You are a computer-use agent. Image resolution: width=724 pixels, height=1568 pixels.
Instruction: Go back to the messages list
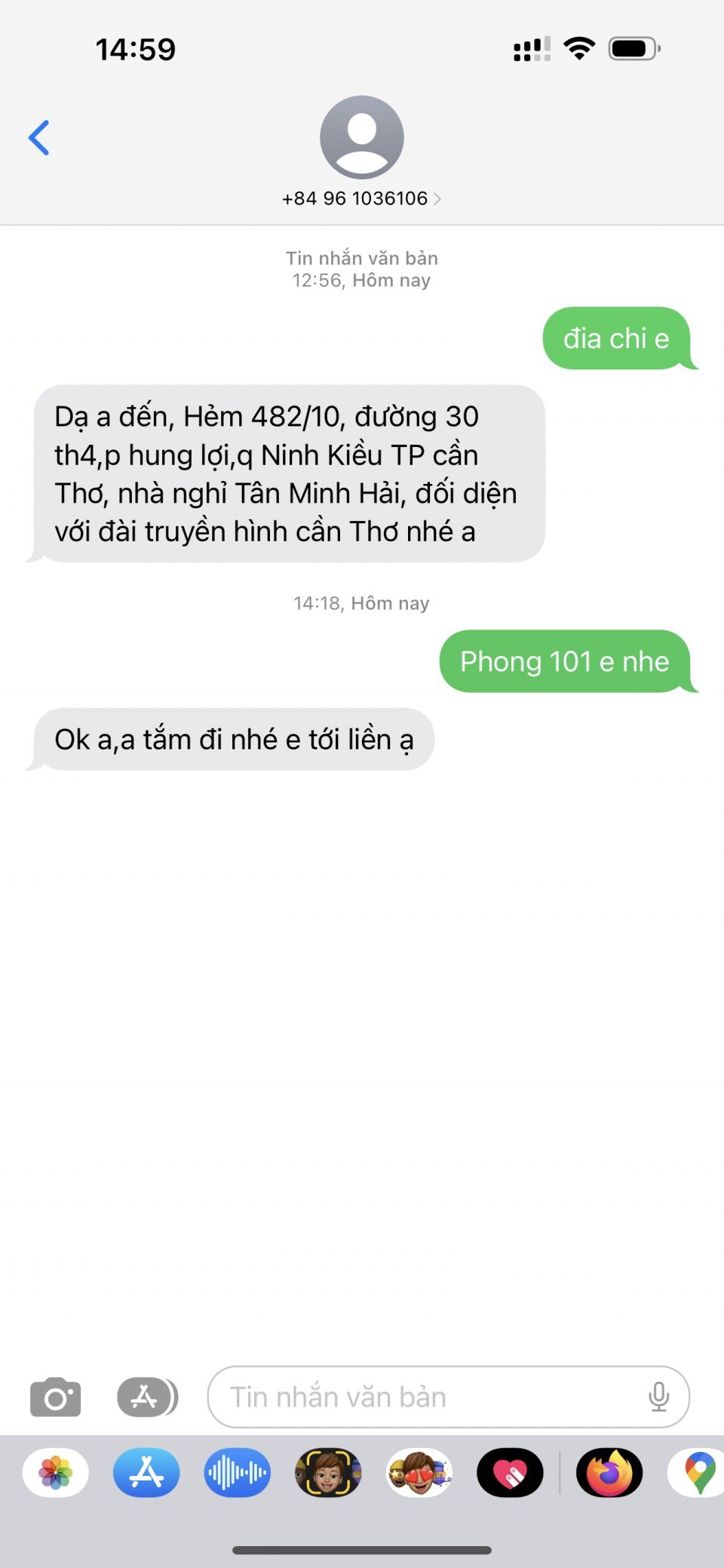[x=39, y=138]
